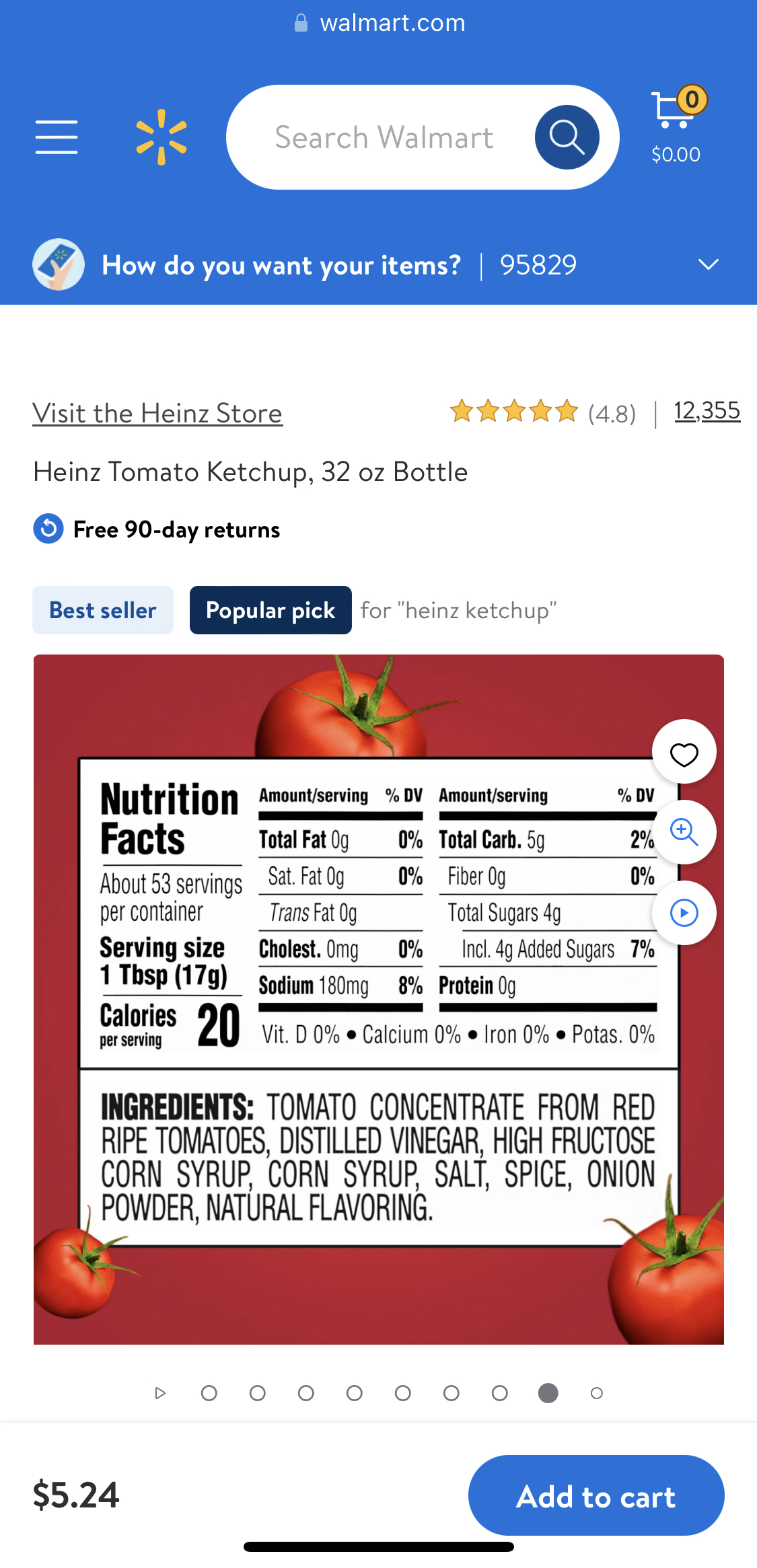Screen dimensions: 757x1568
Task: Zoom into the product image
Action: pos(684,832)
